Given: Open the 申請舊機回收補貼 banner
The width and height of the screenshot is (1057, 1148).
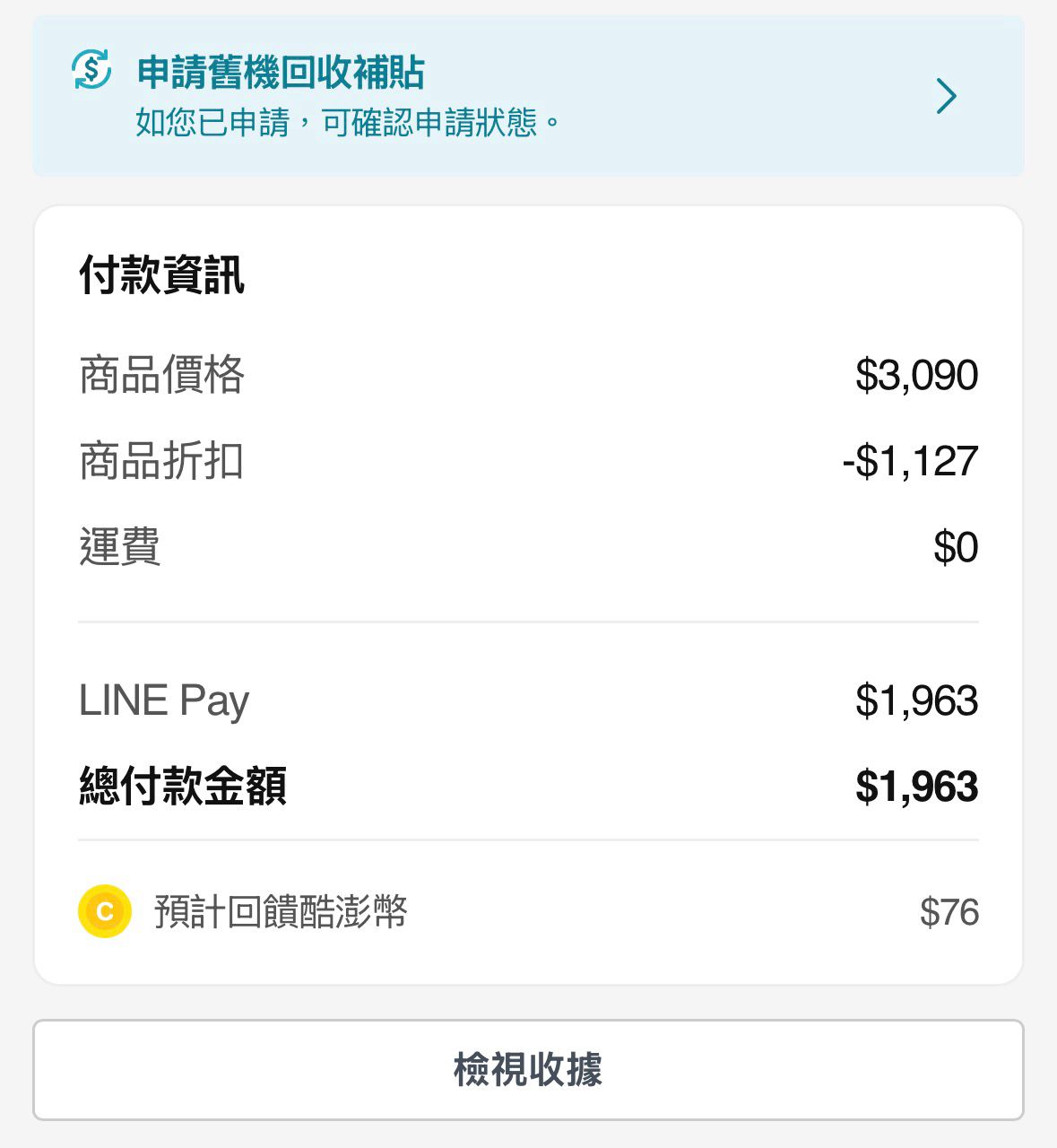Looking at the screenshot, I should pyautogui.click(x=528, y=96).
